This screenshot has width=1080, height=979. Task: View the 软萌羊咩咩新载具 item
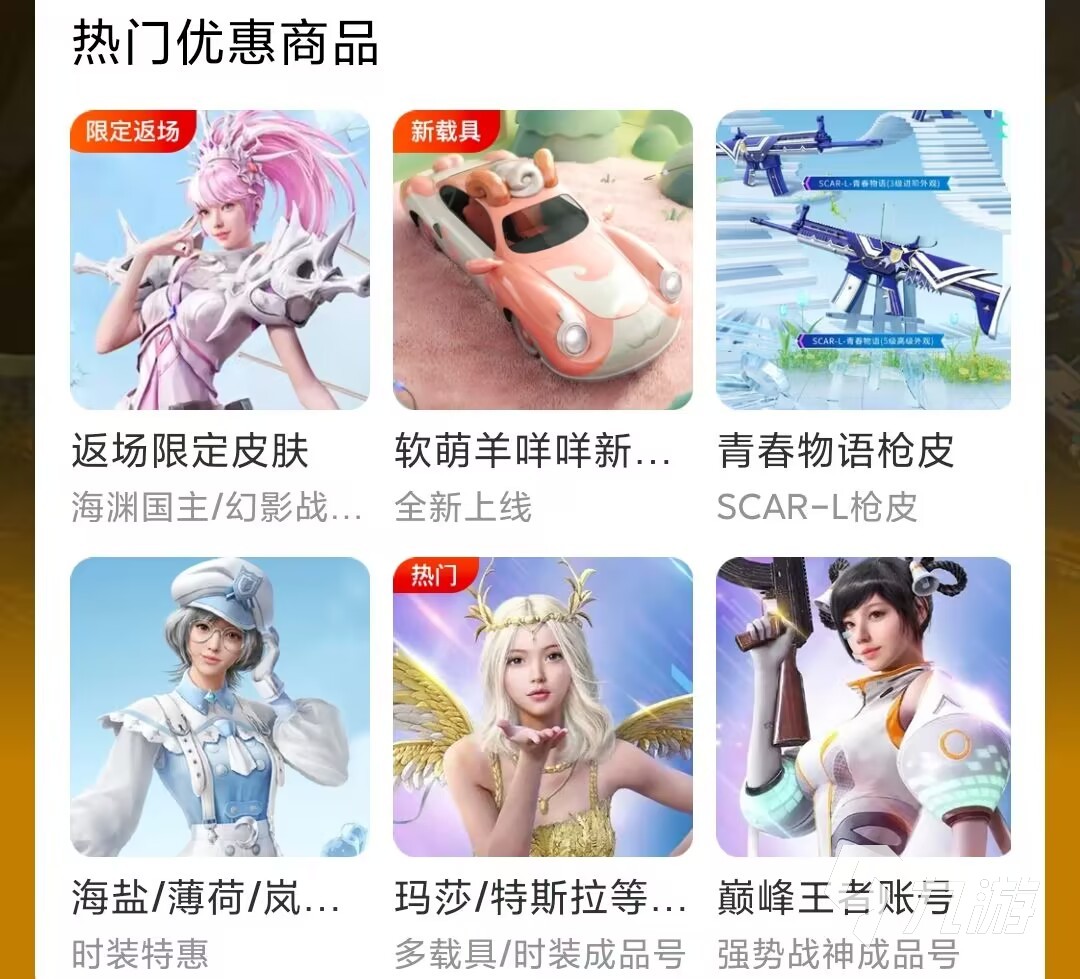(x=542, y=260)
